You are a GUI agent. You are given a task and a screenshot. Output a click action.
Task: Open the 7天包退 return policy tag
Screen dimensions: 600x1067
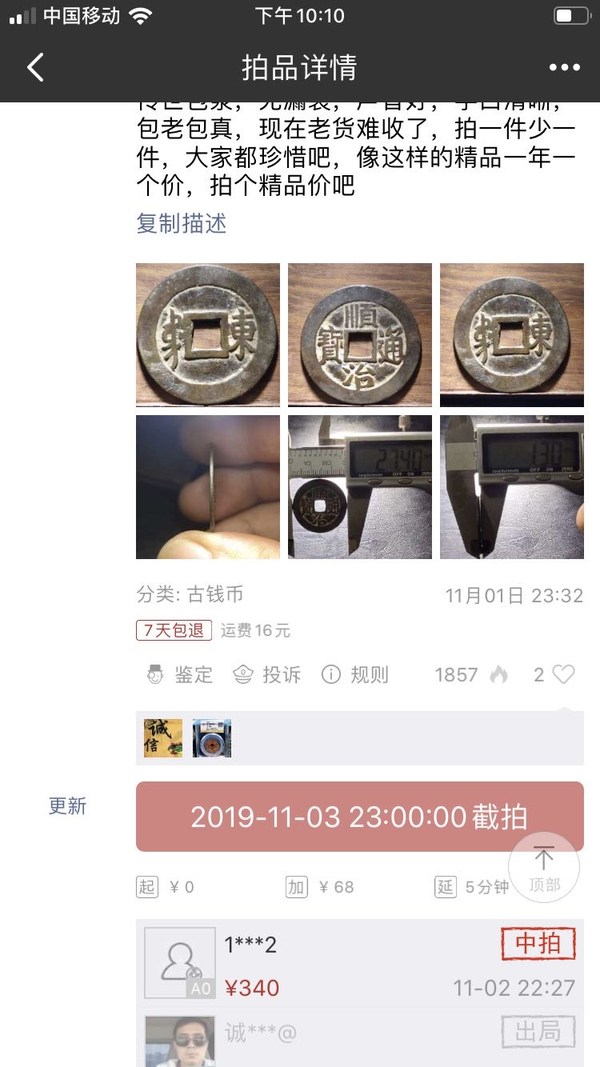click(173, 630)
